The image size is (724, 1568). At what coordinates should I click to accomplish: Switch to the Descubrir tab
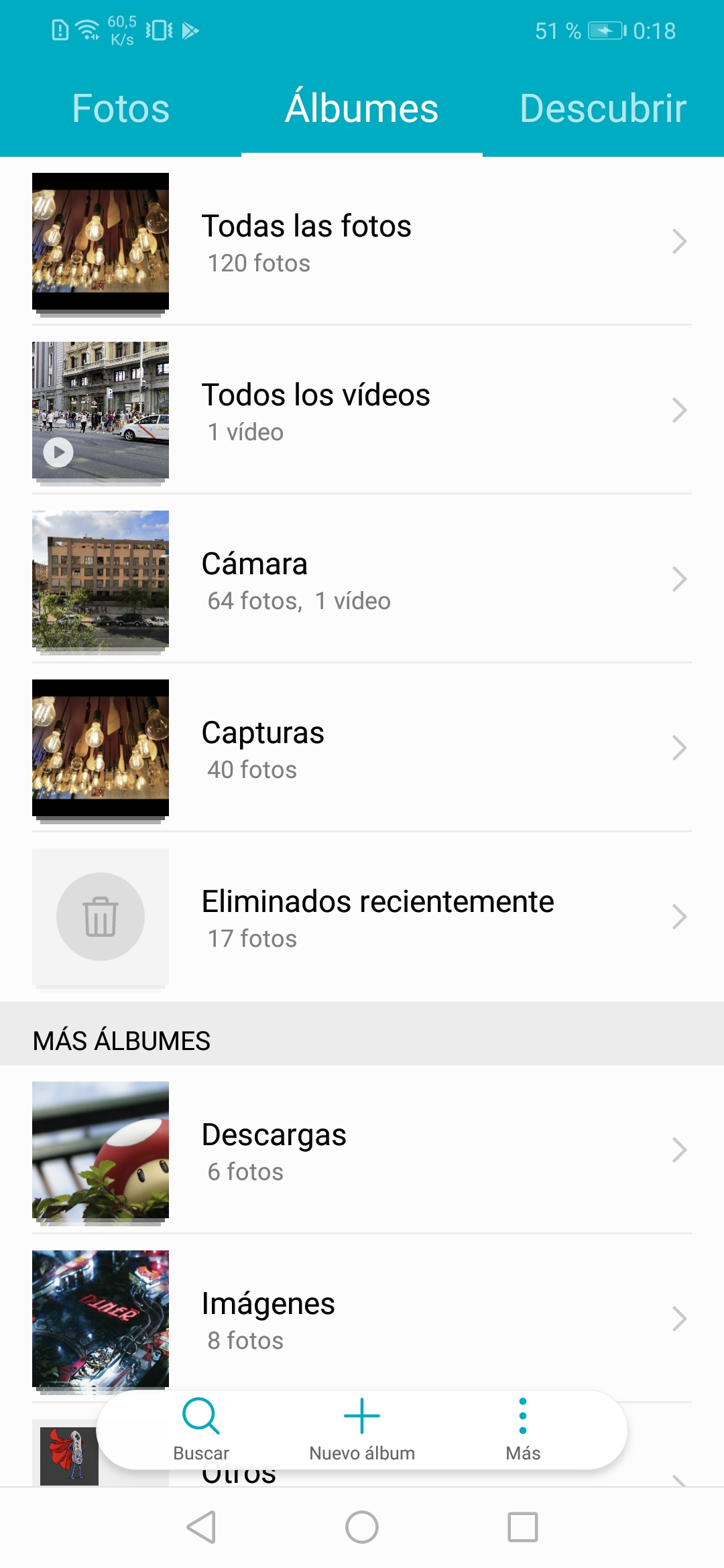(603, 109)
